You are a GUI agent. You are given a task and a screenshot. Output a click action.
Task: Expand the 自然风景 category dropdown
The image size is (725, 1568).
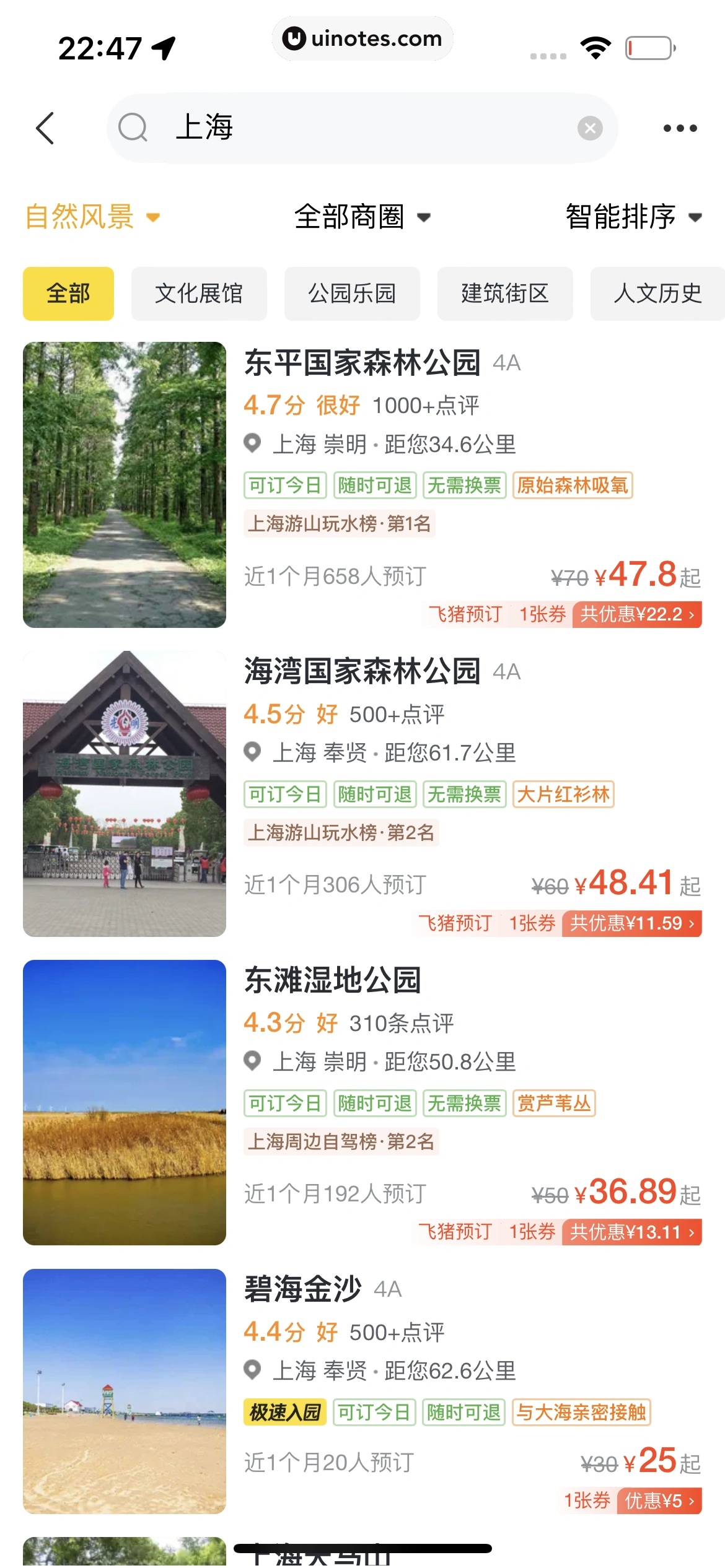click(x=93, y=217)
